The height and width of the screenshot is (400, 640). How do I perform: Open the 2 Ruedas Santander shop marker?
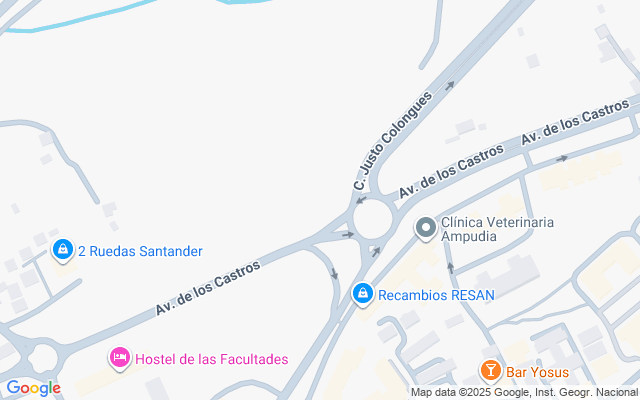[x=63, y=250]
